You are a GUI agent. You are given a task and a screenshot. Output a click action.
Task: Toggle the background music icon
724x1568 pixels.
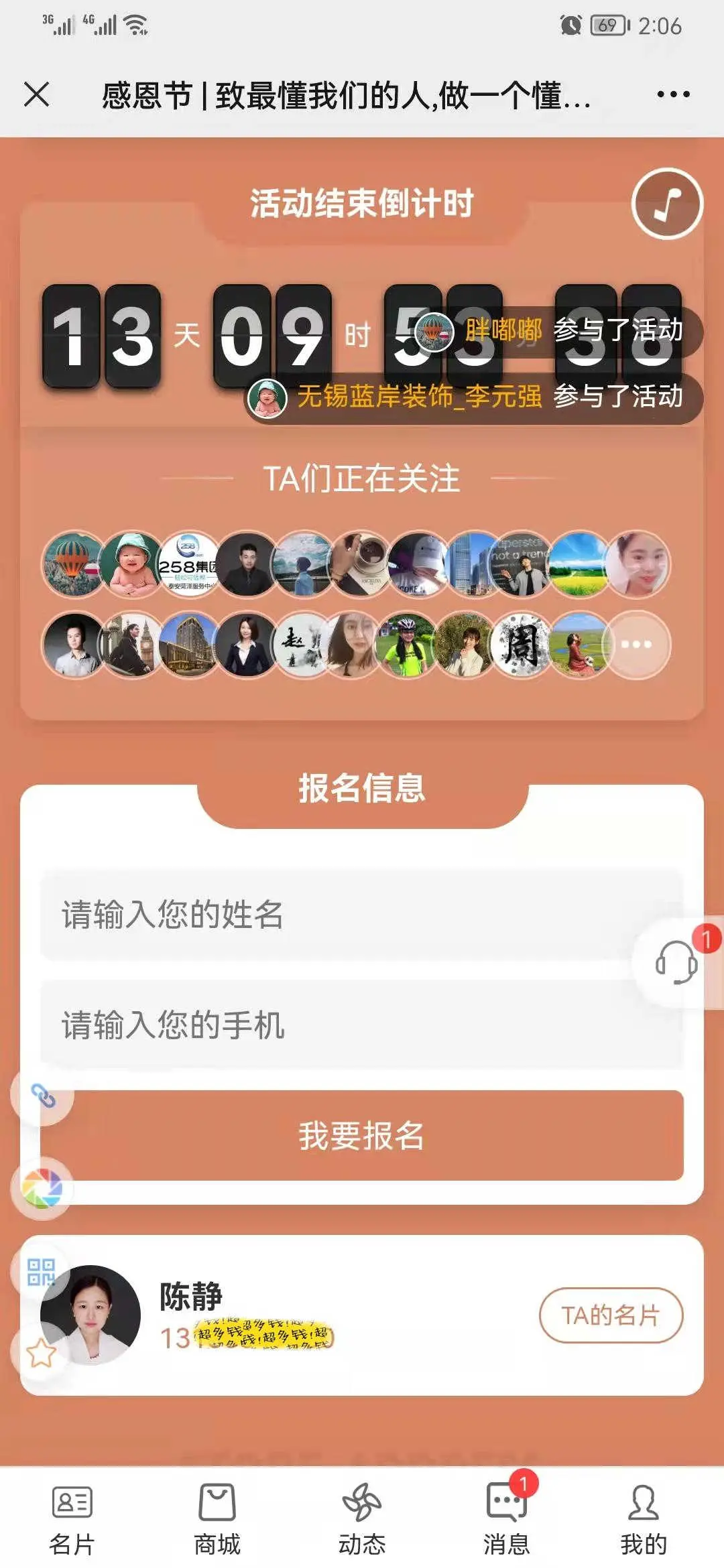[x=667, y=204]
